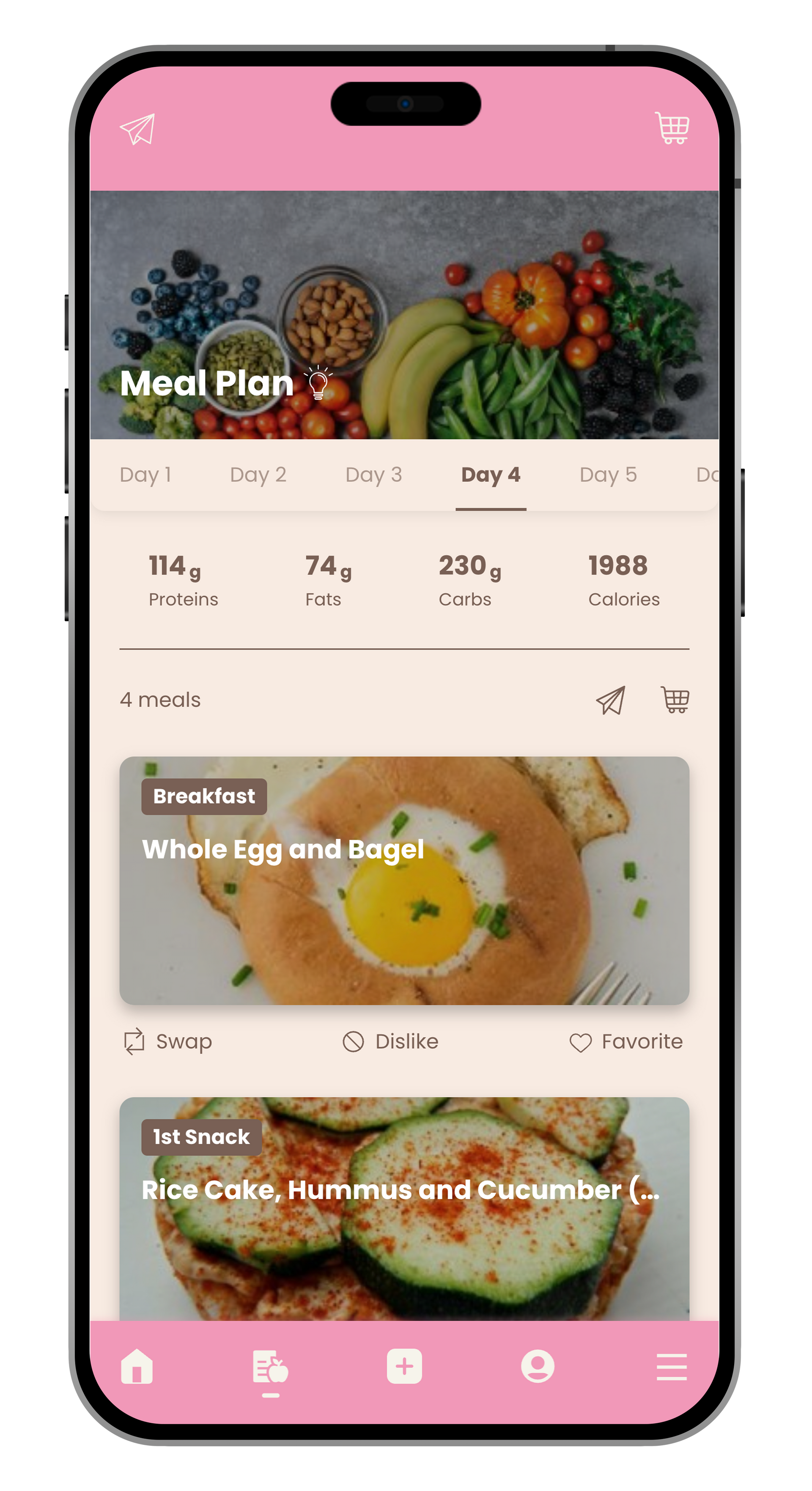The height and width of the screenshot is (1491, 812).
Task: Switch to the Day 3 tab
Action: (373, 475)
